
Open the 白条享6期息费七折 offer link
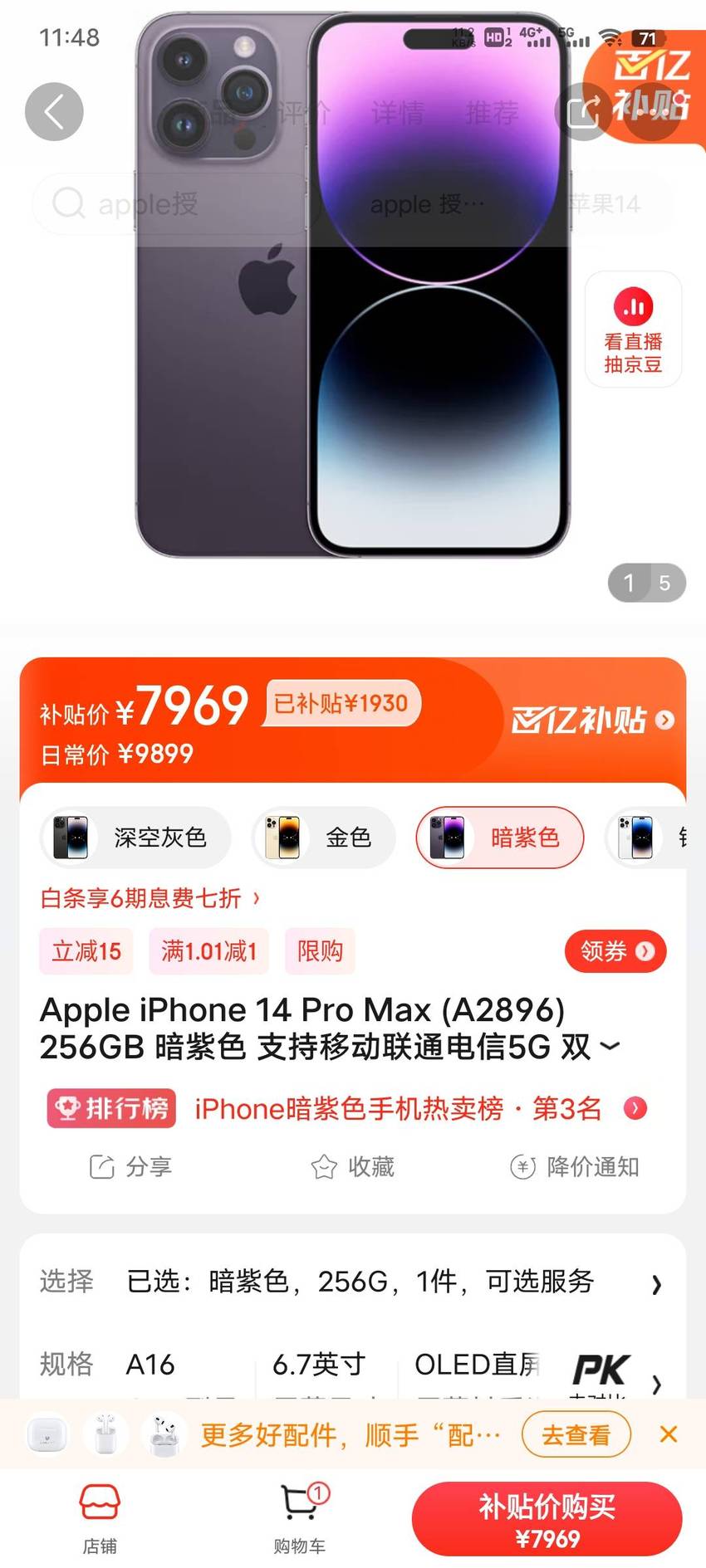[x=150, y=898]
